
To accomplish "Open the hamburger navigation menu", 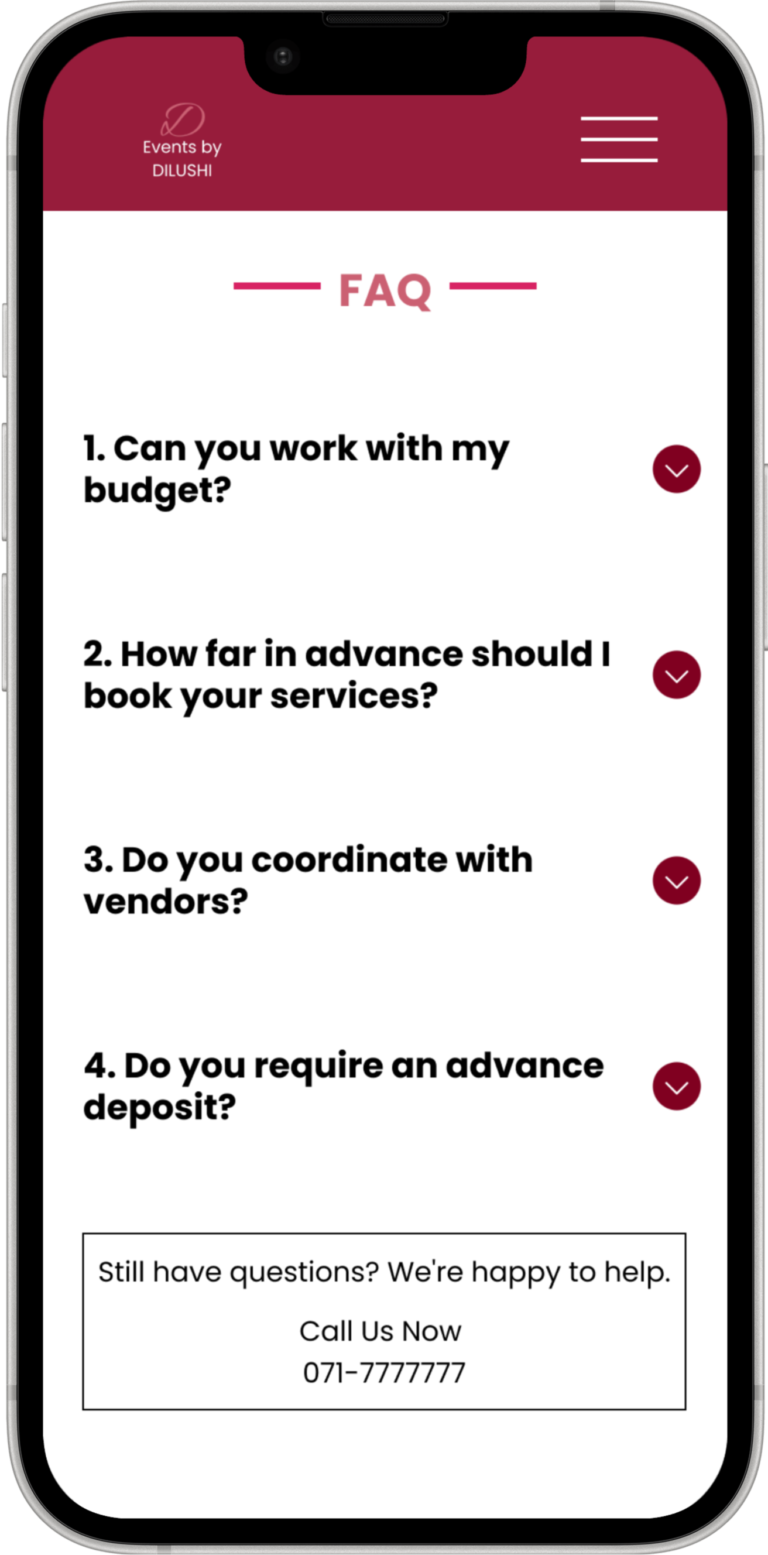I will point(619,139).
